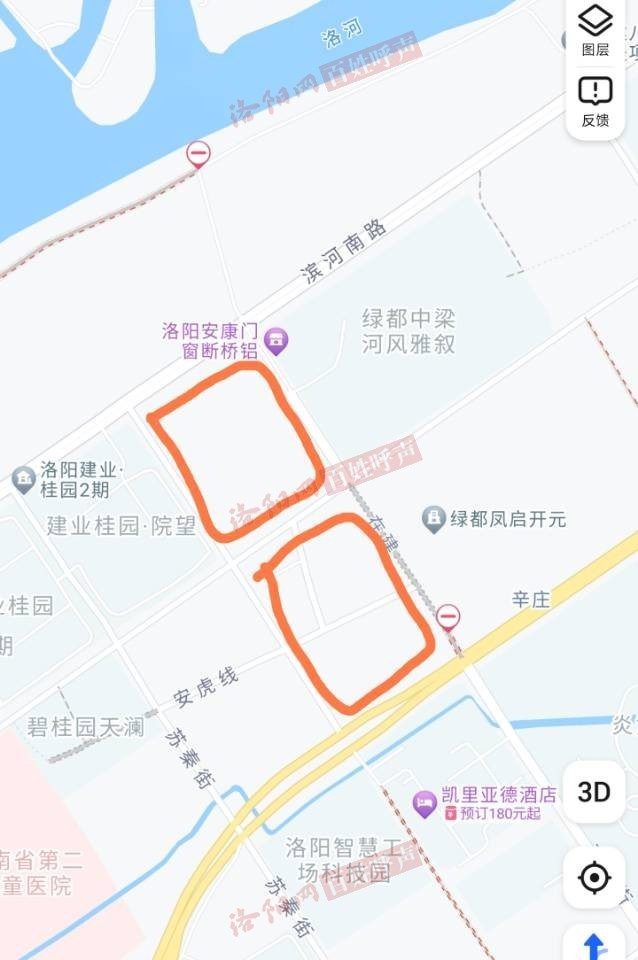
Task: Tap the blue navigation arrow button
Action: click(594, 944)
